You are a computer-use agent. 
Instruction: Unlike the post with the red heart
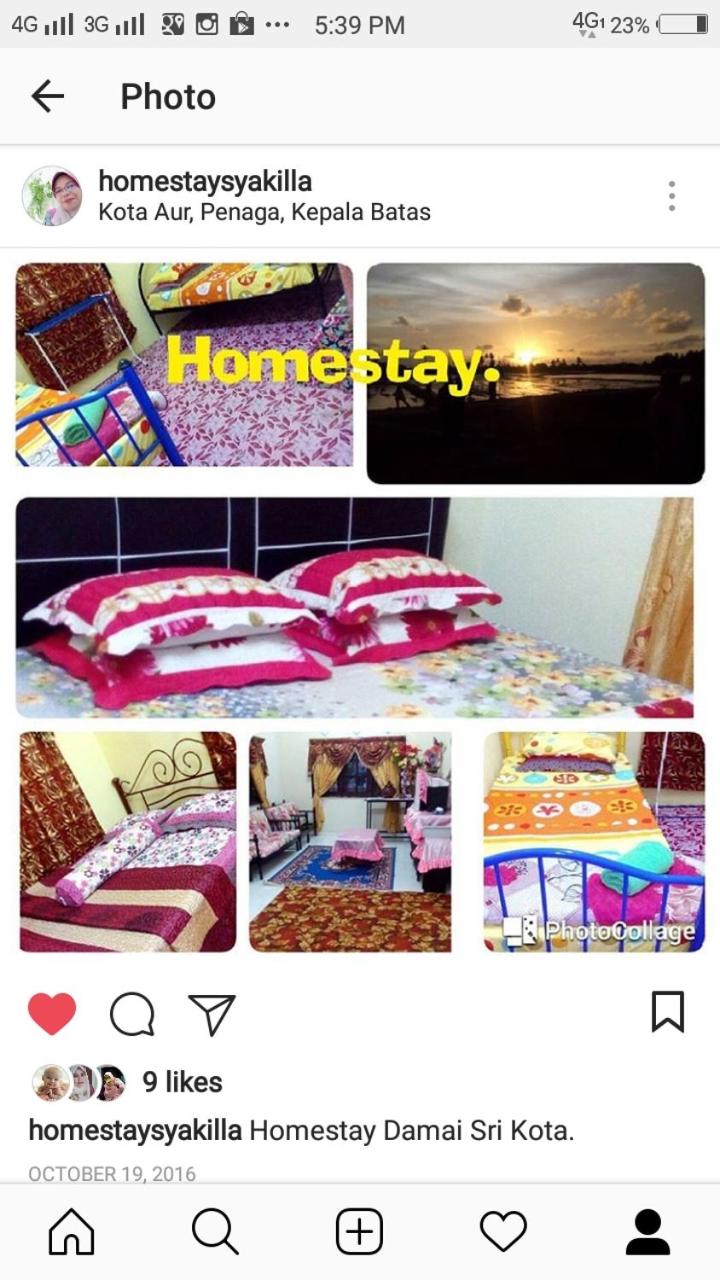click(52, 1013)
